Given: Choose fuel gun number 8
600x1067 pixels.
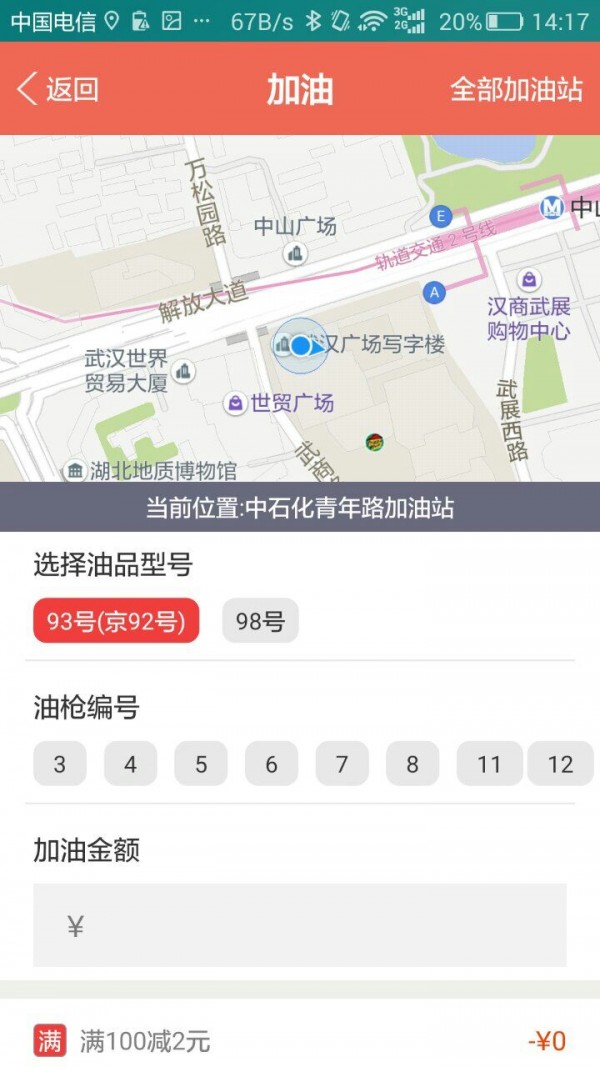Looking at the screenshot, I should (412, 764).
